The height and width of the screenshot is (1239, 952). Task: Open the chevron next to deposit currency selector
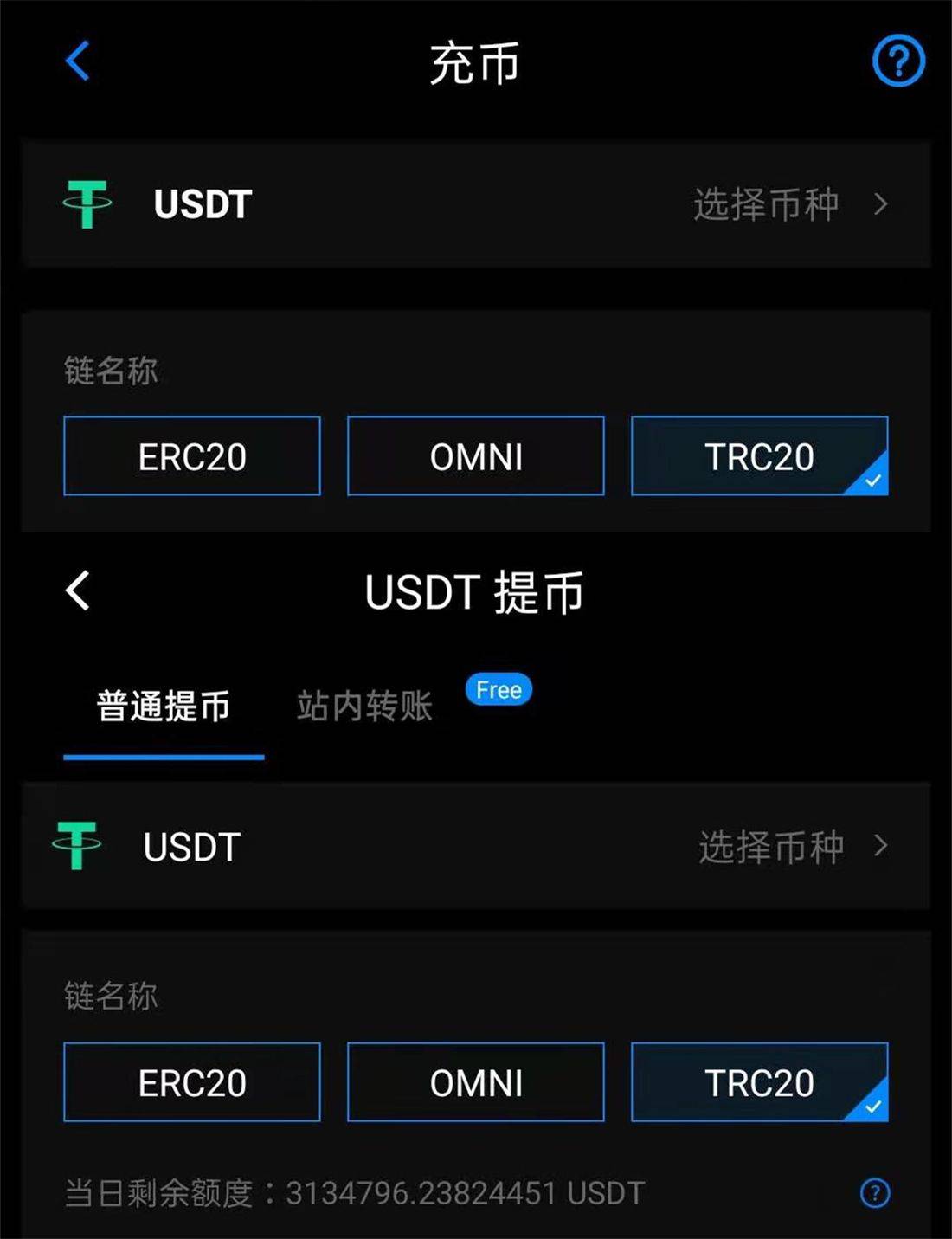coord(881,203)
